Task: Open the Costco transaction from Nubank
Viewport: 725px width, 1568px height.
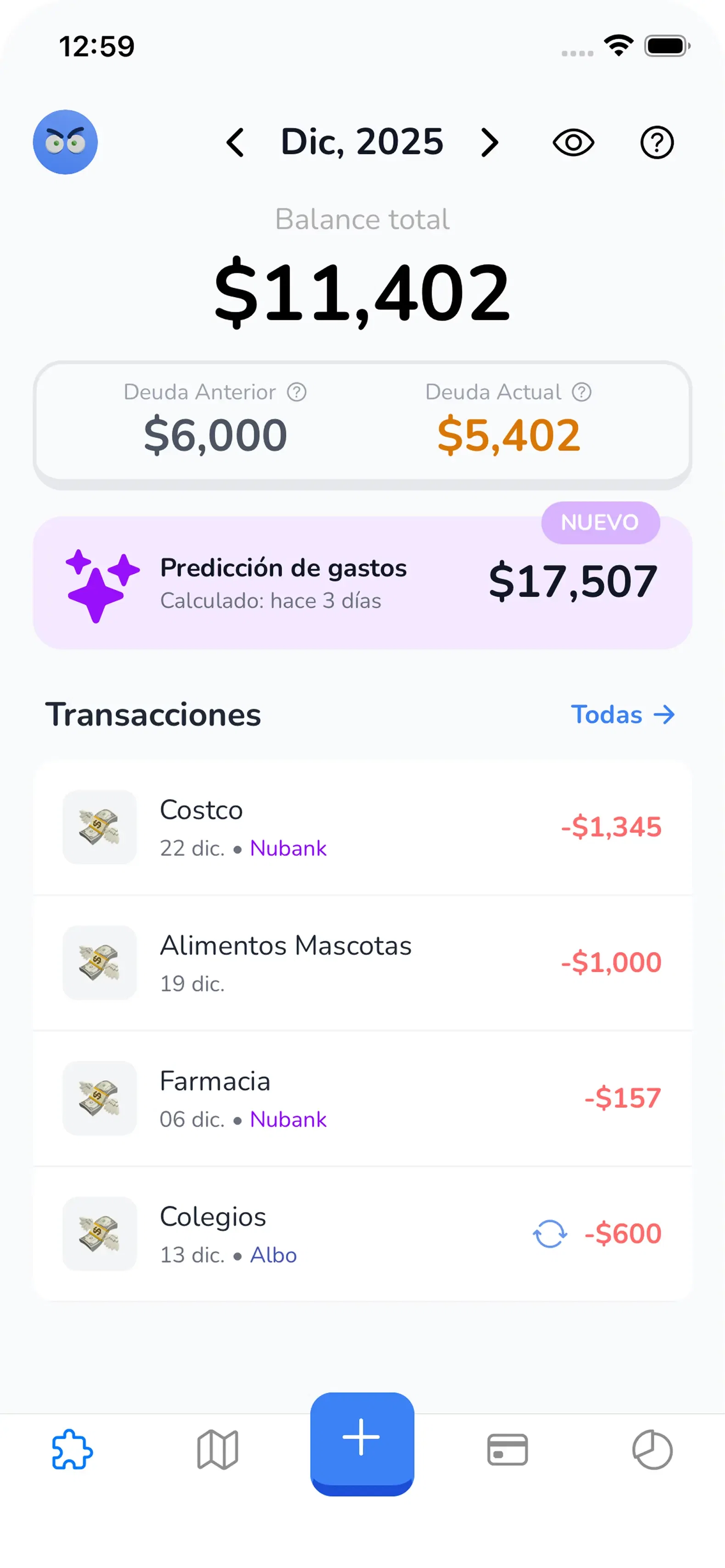Action: (x=362, y=828)
